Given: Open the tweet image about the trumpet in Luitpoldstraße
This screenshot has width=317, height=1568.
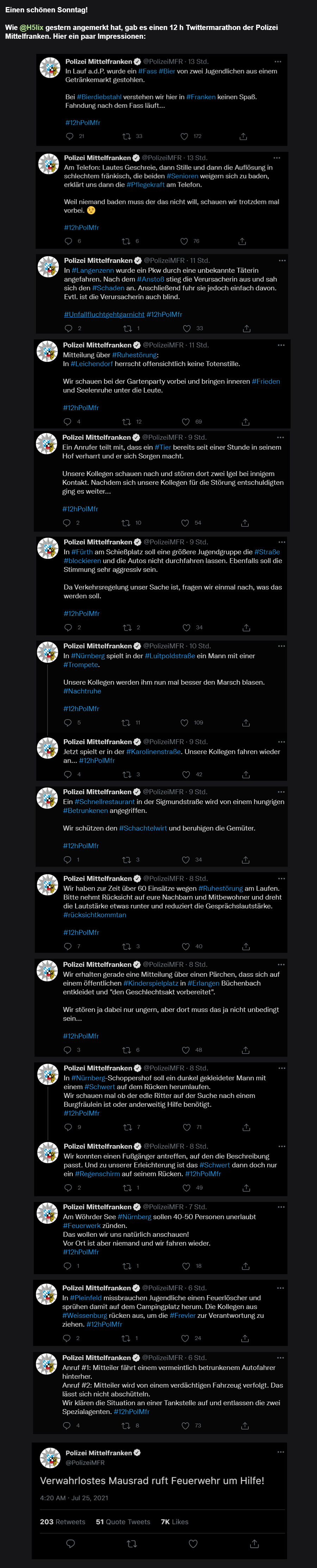Looking at the screenshot, I should [x=161, y=710].
